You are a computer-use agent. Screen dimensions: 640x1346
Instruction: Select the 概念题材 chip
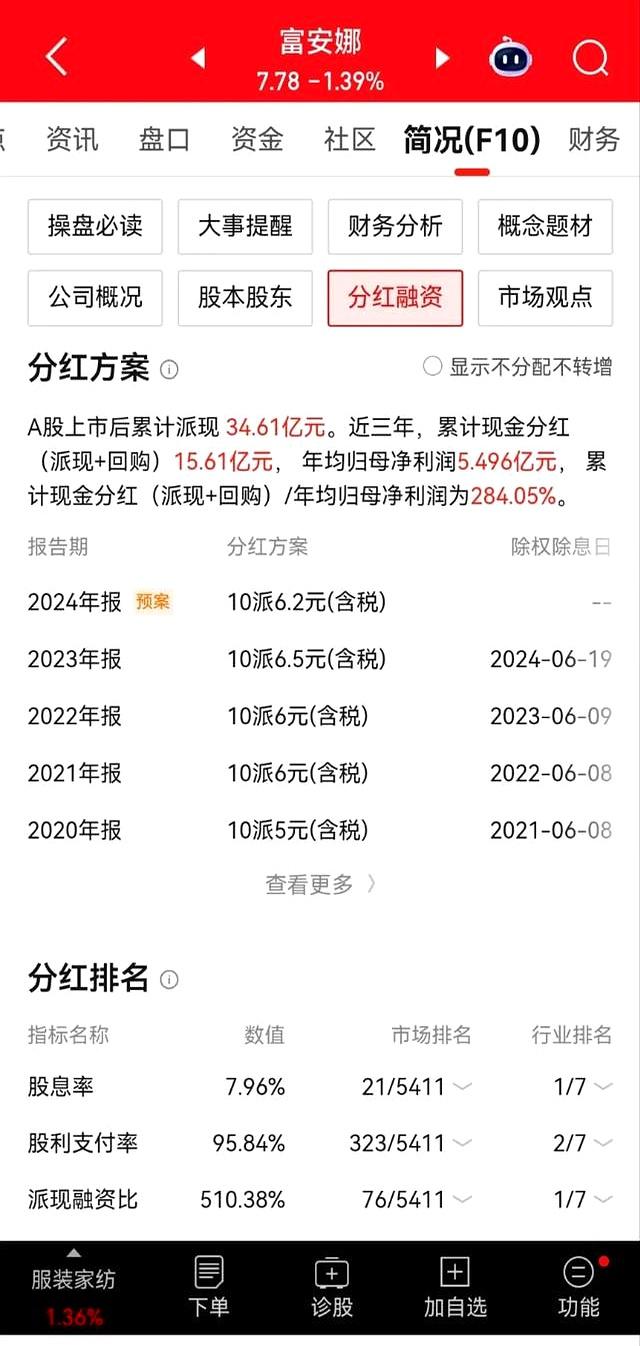tap(545, 227)
